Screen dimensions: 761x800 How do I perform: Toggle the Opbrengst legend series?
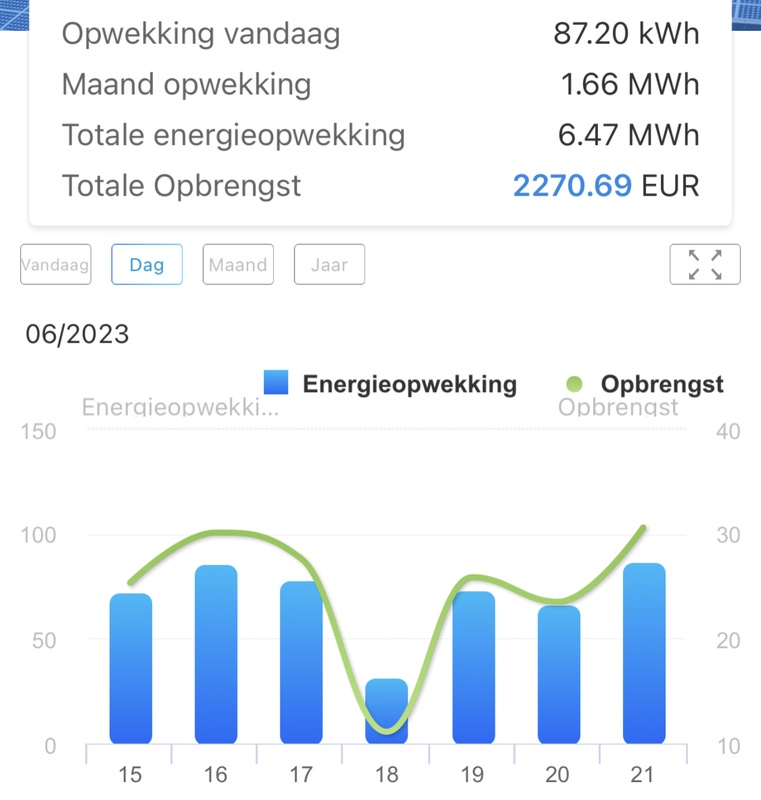(645, 384)
